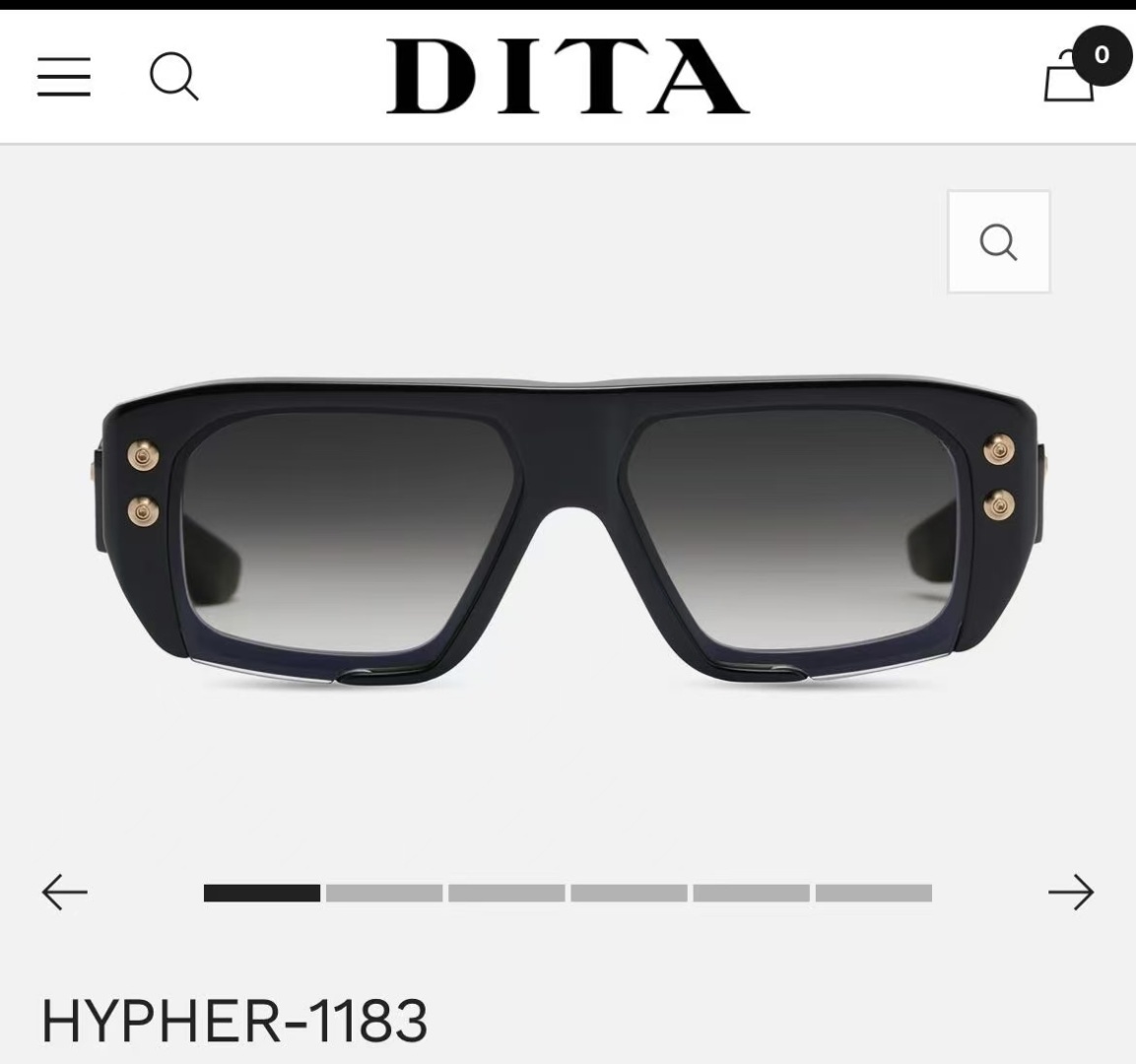The height and width of the screenshot is (1064, 1136).
Task: Zoom into the product image
Action: (998, 241)
